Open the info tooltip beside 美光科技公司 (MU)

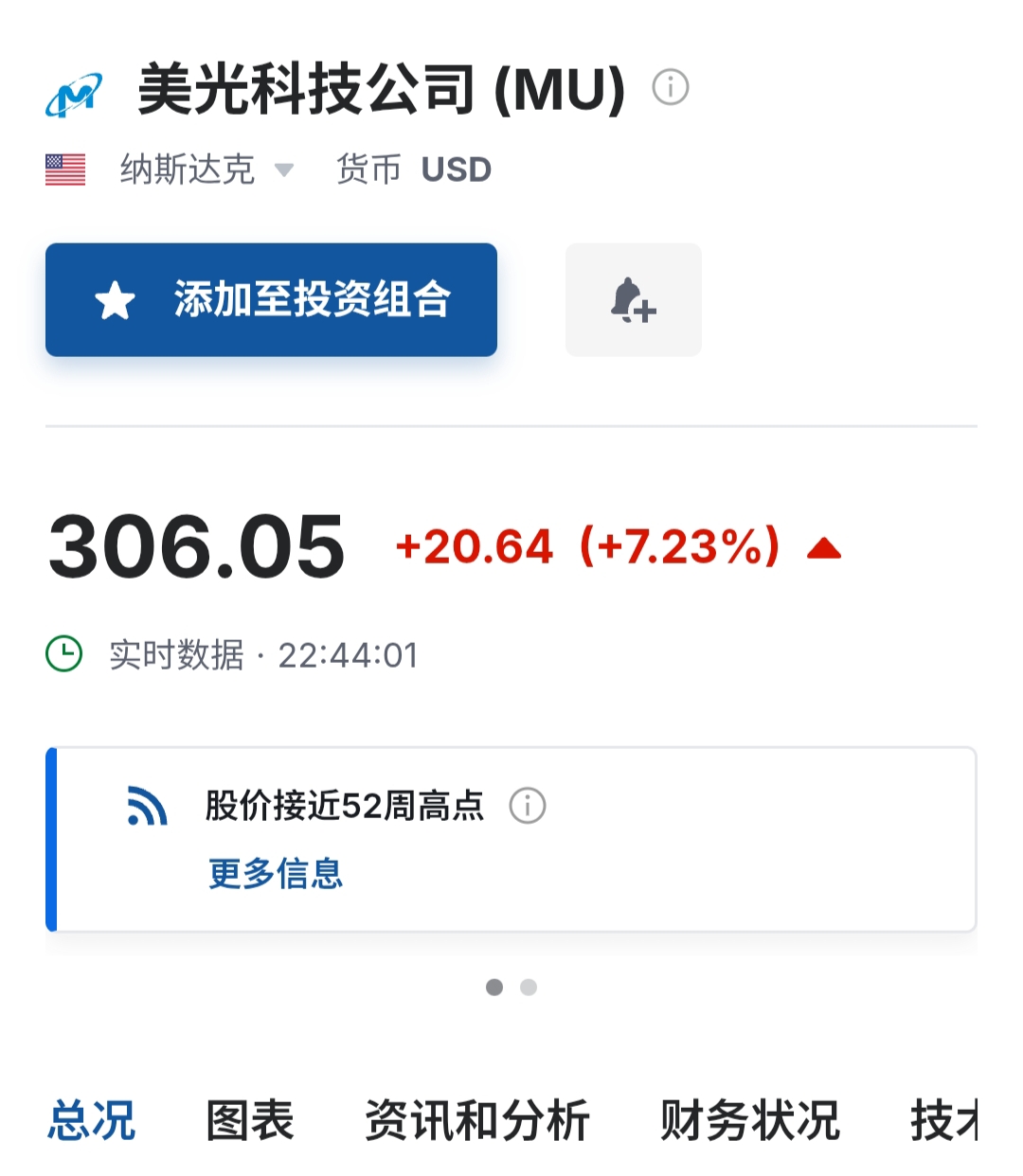(x=671, y=88)
